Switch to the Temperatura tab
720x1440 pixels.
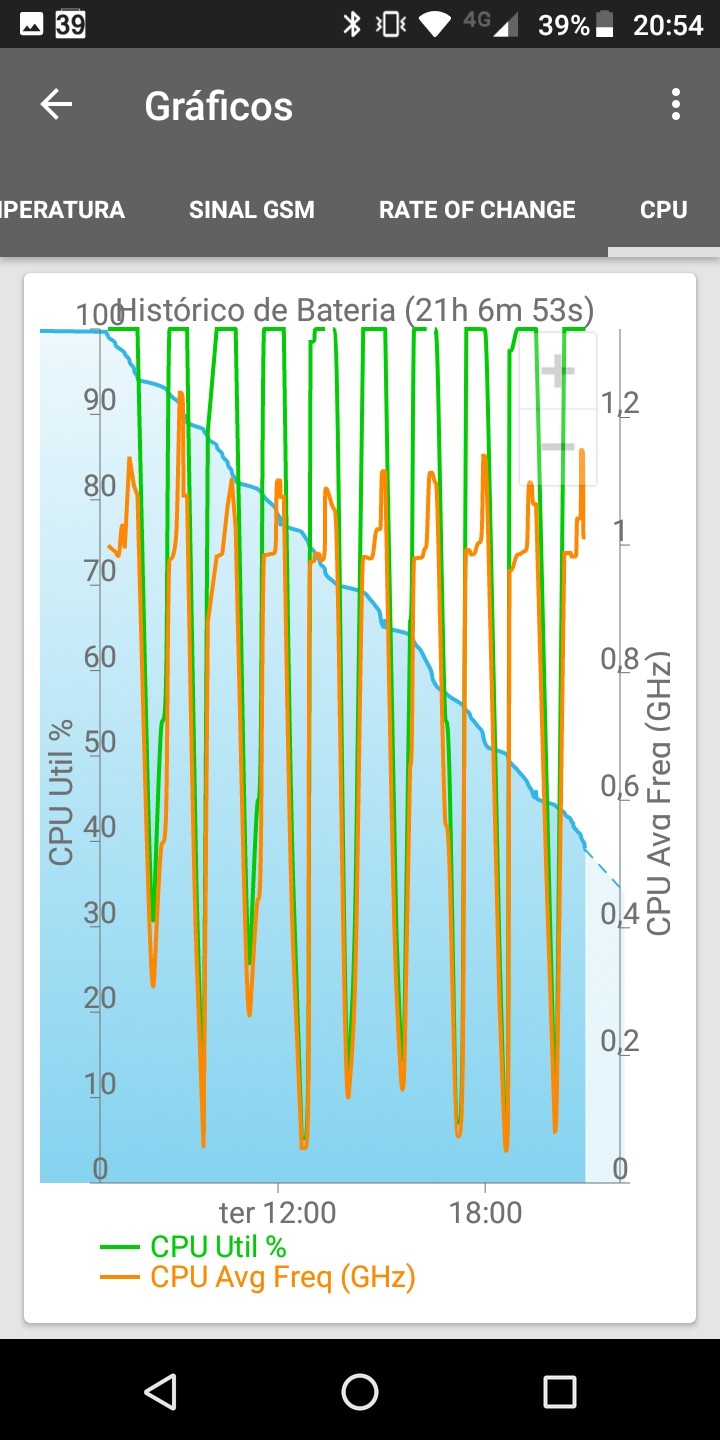click(x=60, y=210)
